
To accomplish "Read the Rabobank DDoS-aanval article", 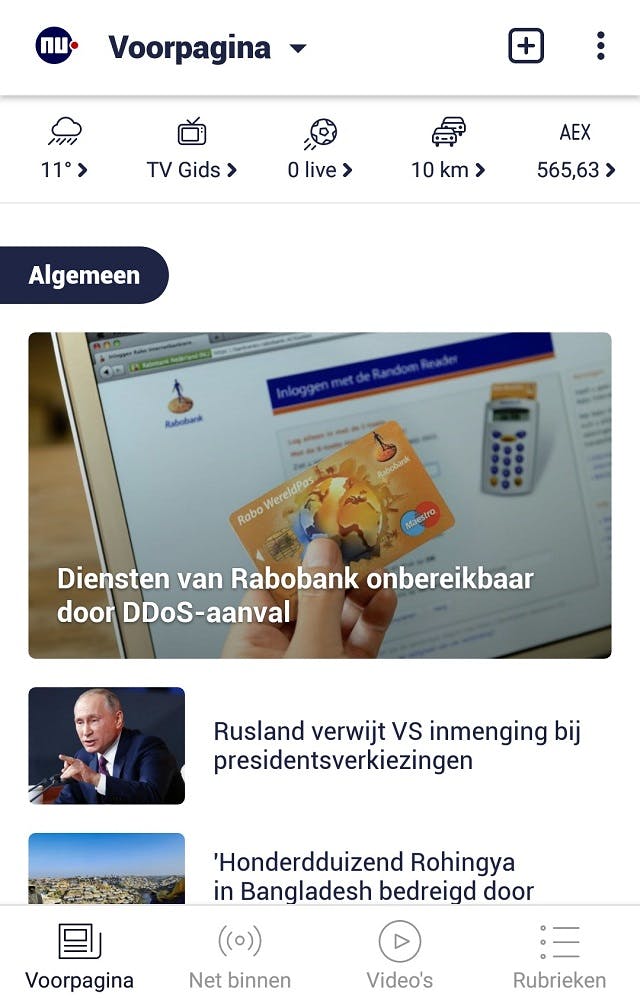I will [320, 495].
